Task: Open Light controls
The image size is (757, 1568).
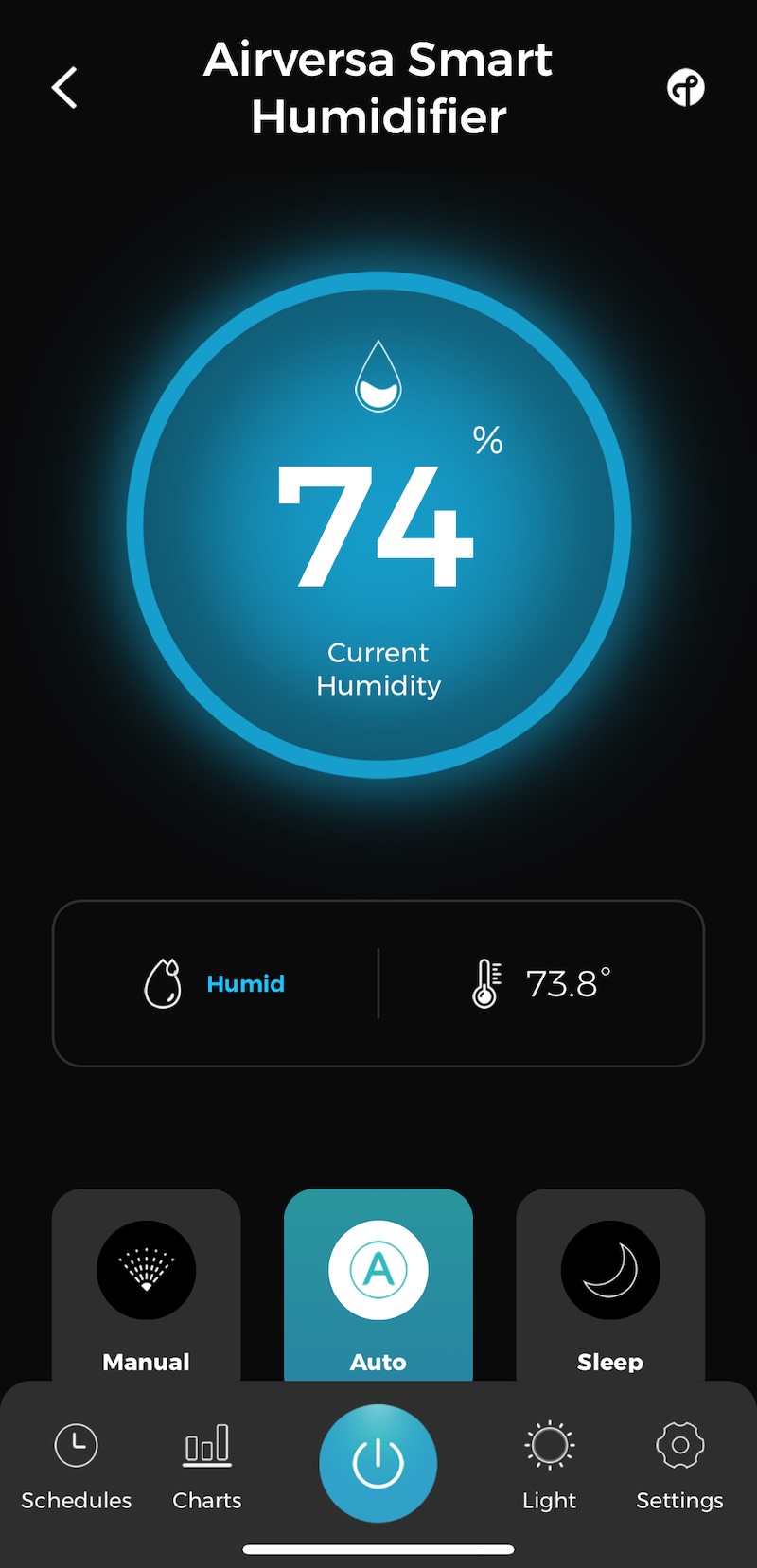Action: pyautogui.click(x=549, y=1465)
